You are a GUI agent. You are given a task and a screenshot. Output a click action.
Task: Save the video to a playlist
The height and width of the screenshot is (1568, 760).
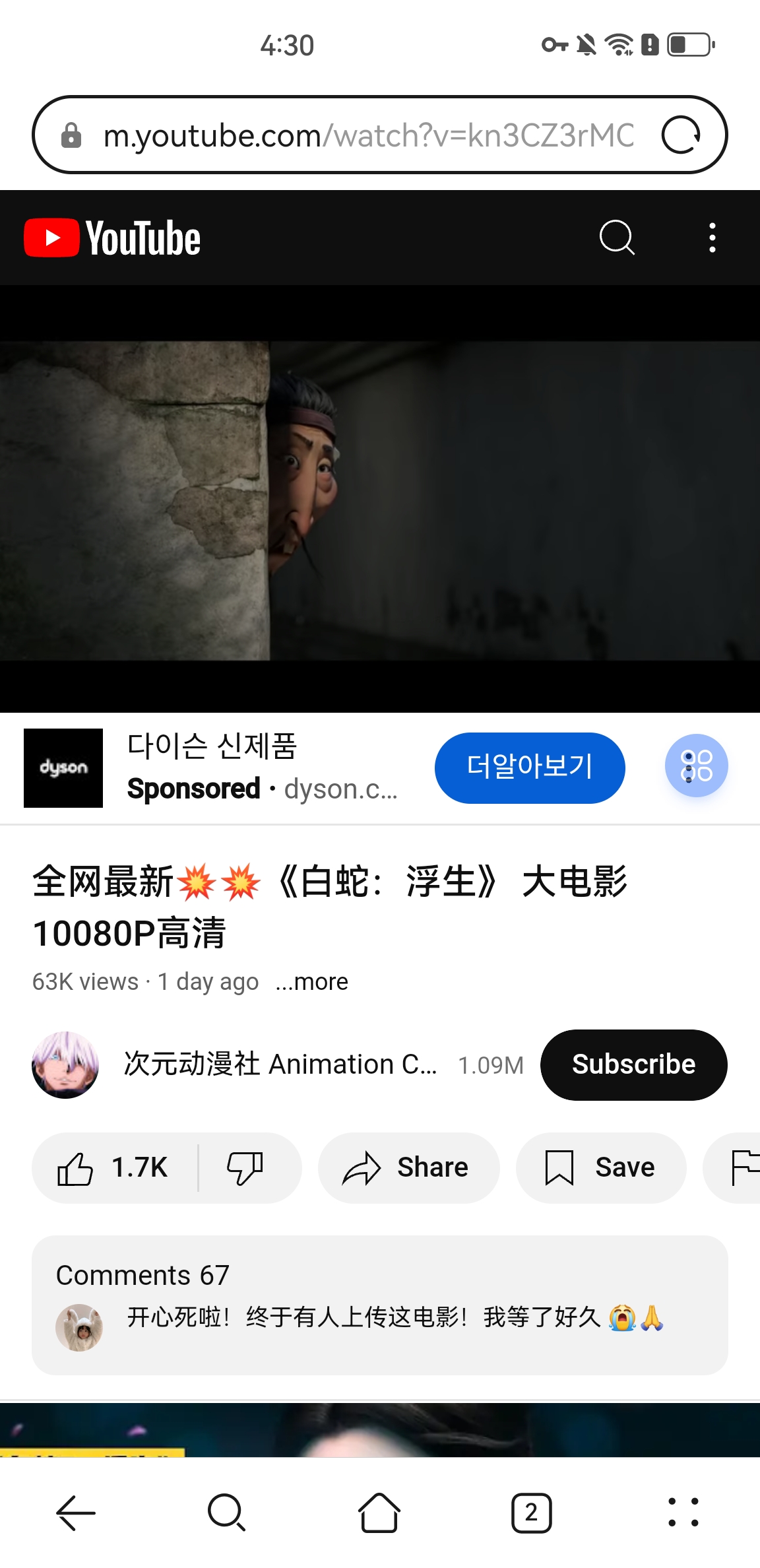click(600, 1167)
